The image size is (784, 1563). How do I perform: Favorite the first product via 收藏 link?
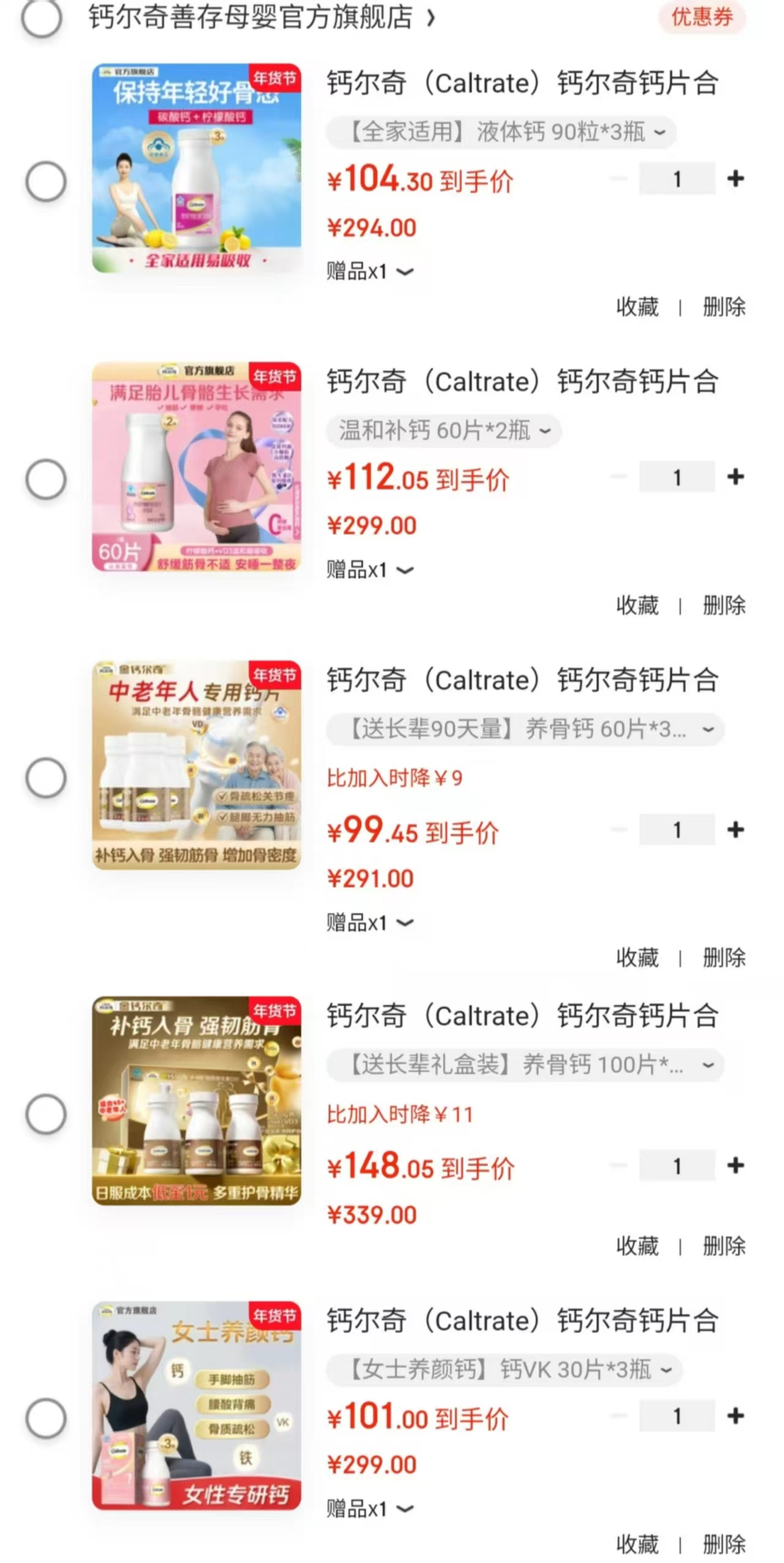[637, 307]
